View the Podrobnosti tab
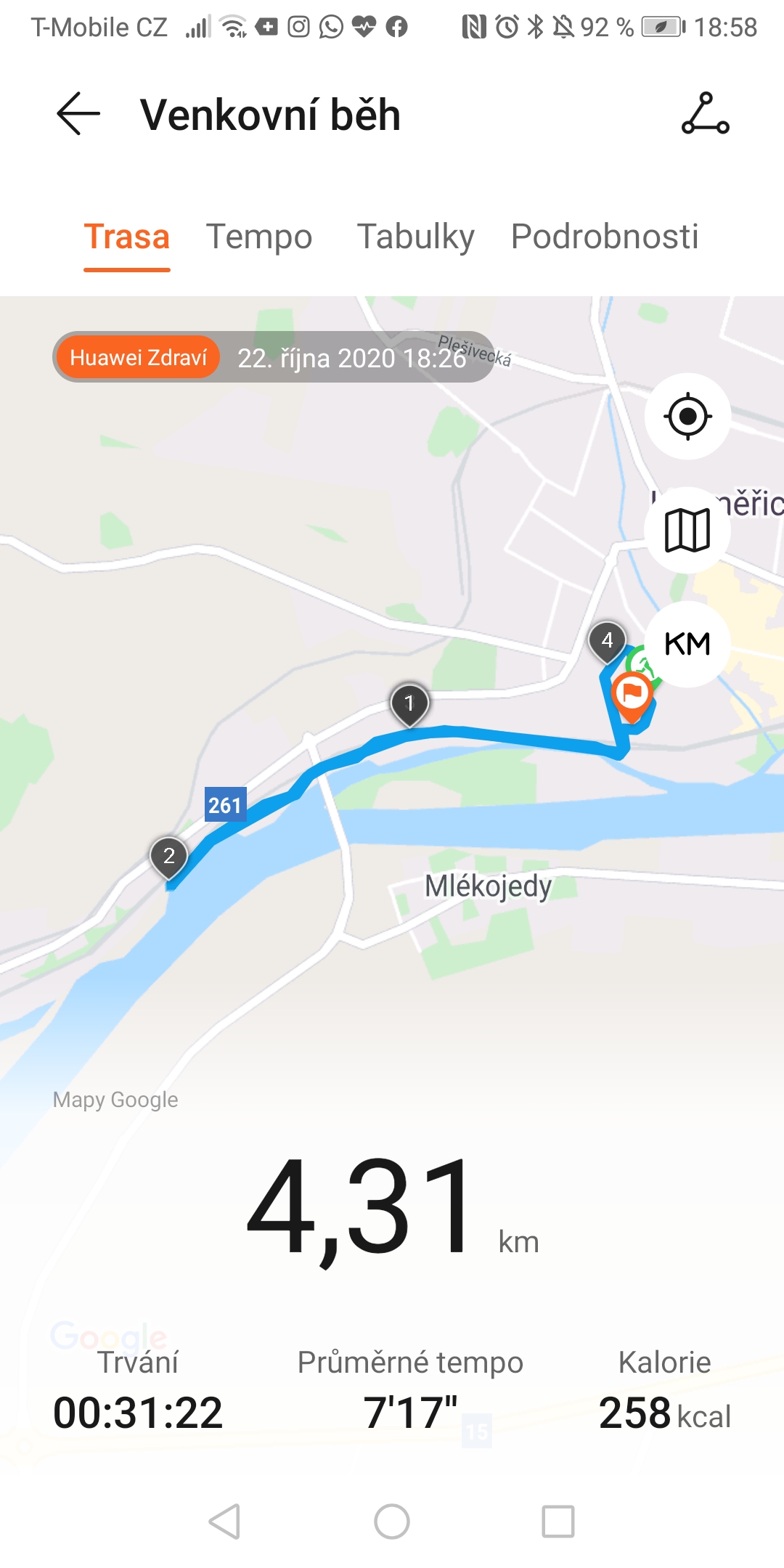 pos(605,237)
